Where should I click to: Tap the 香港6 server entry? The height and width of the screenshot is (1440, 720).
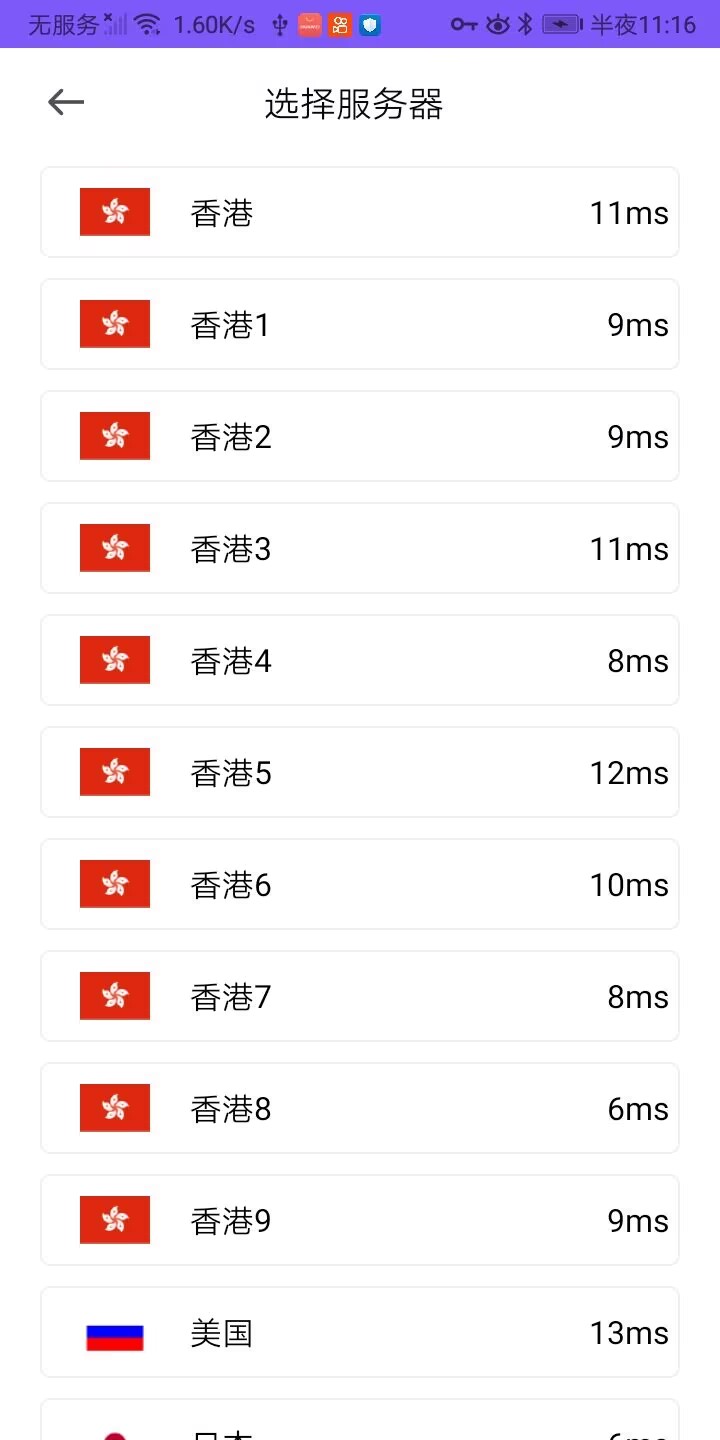click(x=360, y=884)
